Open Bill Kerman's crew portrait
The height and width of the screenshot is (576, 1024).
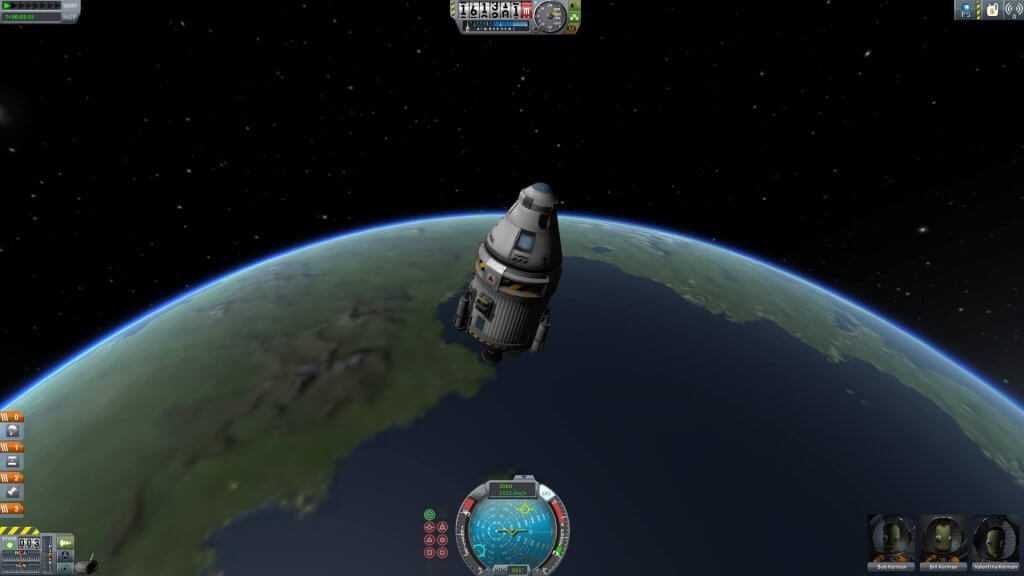(x=941, y=539)
